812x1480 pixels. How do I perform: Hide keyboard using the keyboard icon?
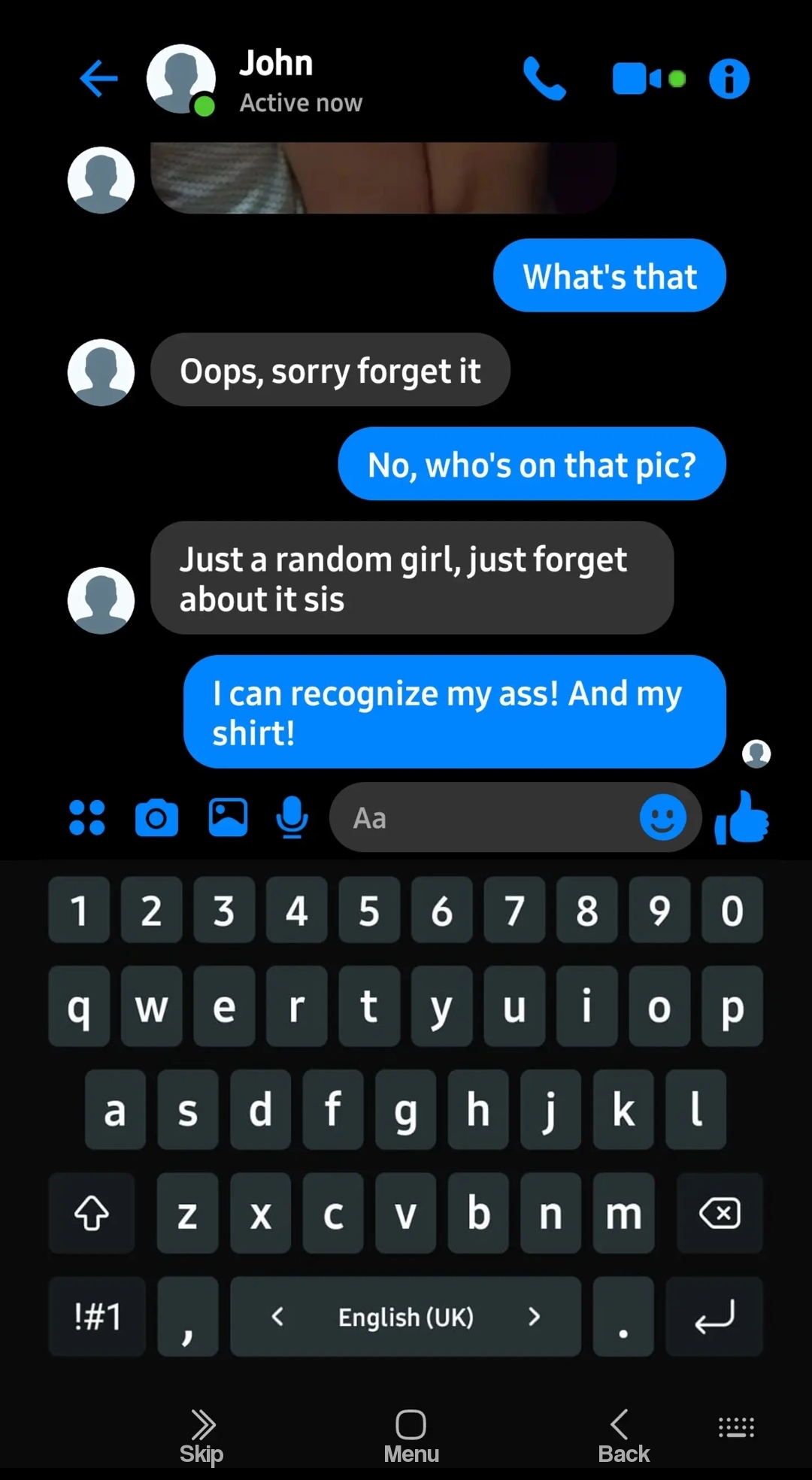pyautogui.click(x=736, y=1427)
